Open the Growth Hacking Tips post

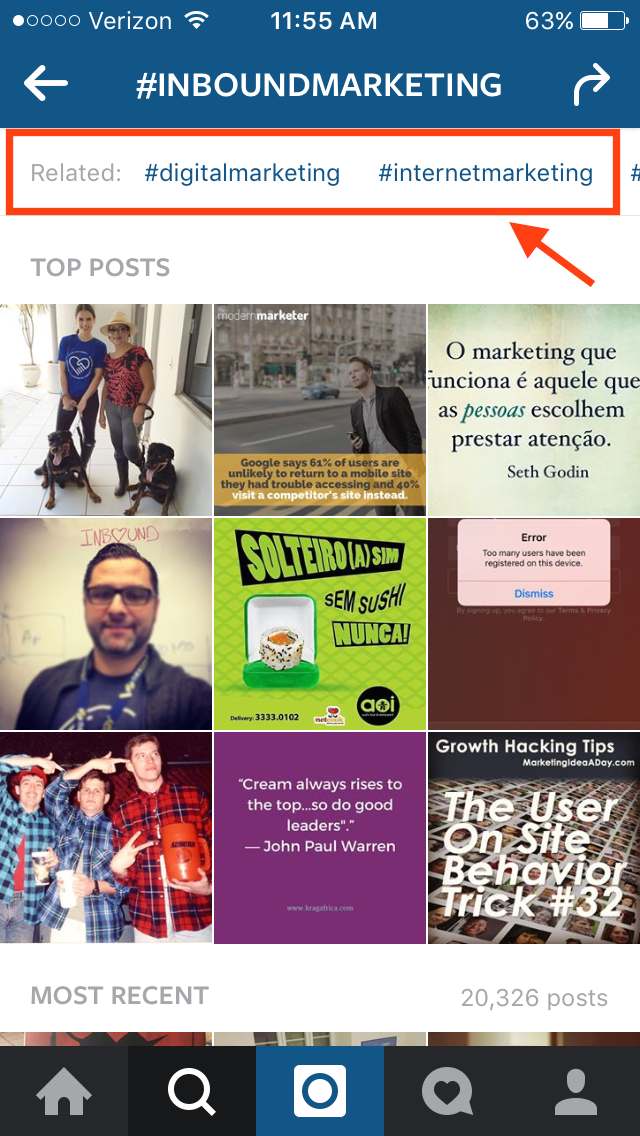coord(534,838)
